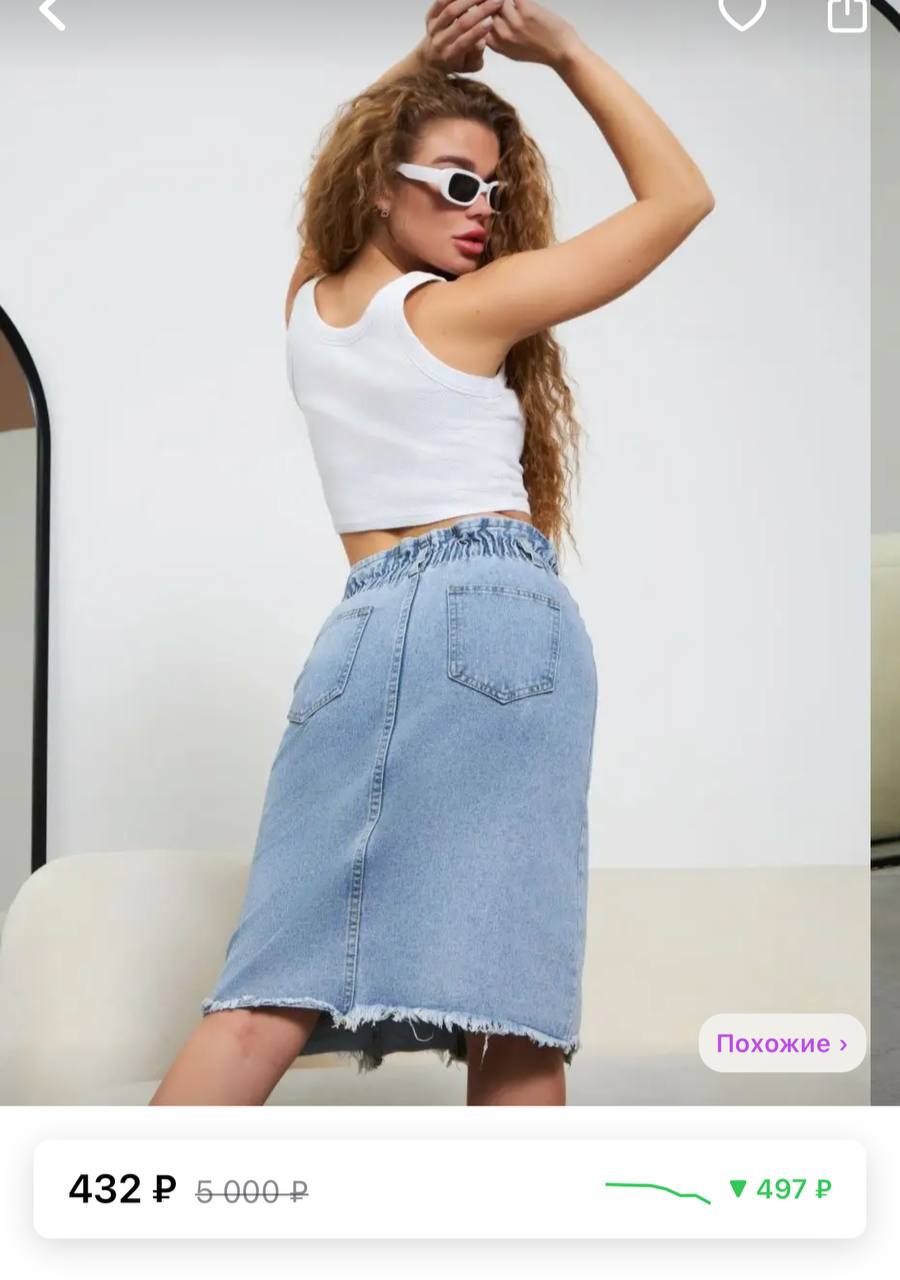The width and height of the screenshot is (900, 1280).
Task: Add this skirt to favorites
Action: pyautogui.click(x=742, y=12)
